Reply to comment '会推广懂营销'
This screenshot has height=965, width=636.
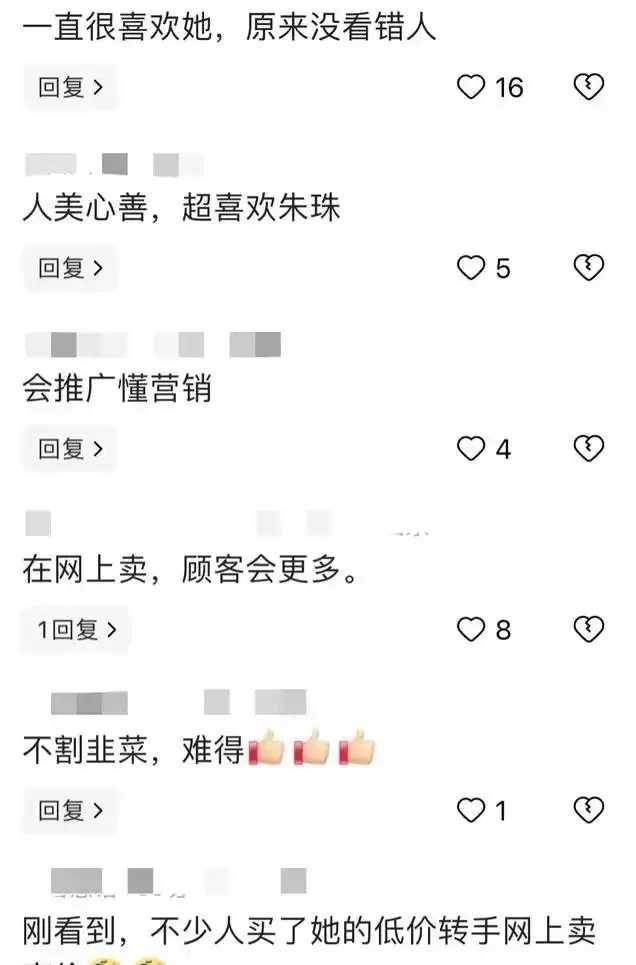point(70,449)
